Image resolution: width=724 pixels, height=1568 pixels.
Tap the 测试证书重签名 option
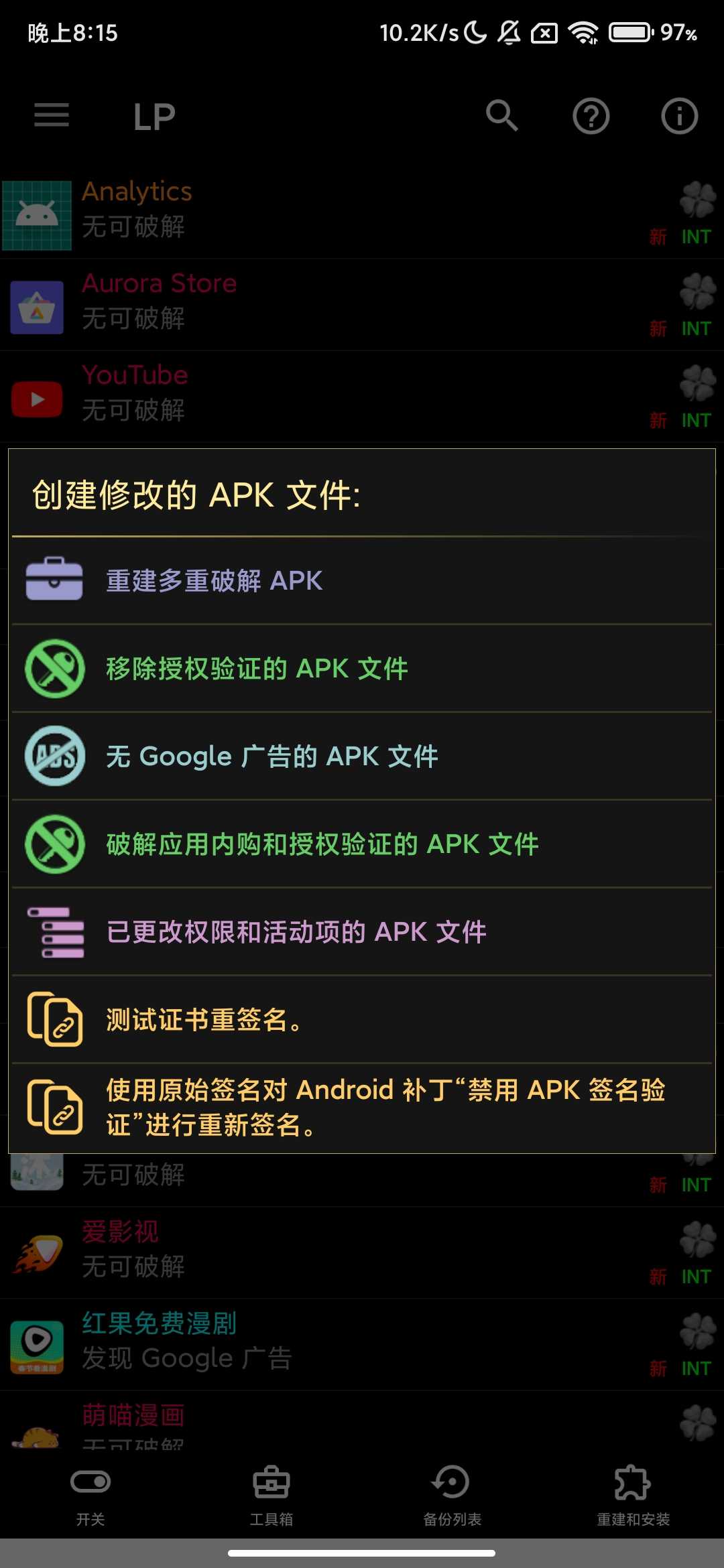click(202, 1019)
